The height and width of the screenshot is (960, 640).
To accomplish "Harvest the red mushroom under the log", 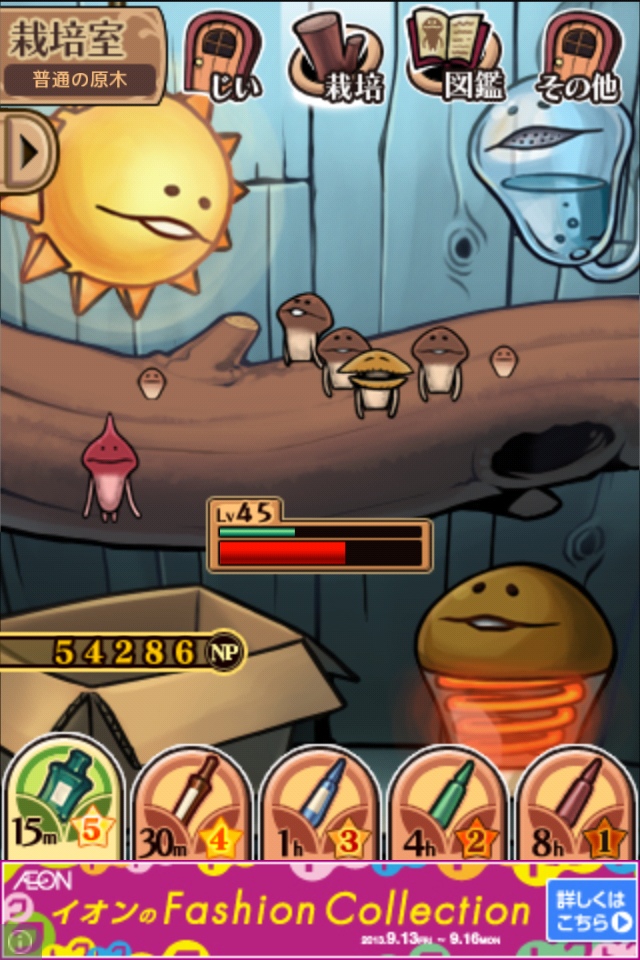I will pos(106,465).
